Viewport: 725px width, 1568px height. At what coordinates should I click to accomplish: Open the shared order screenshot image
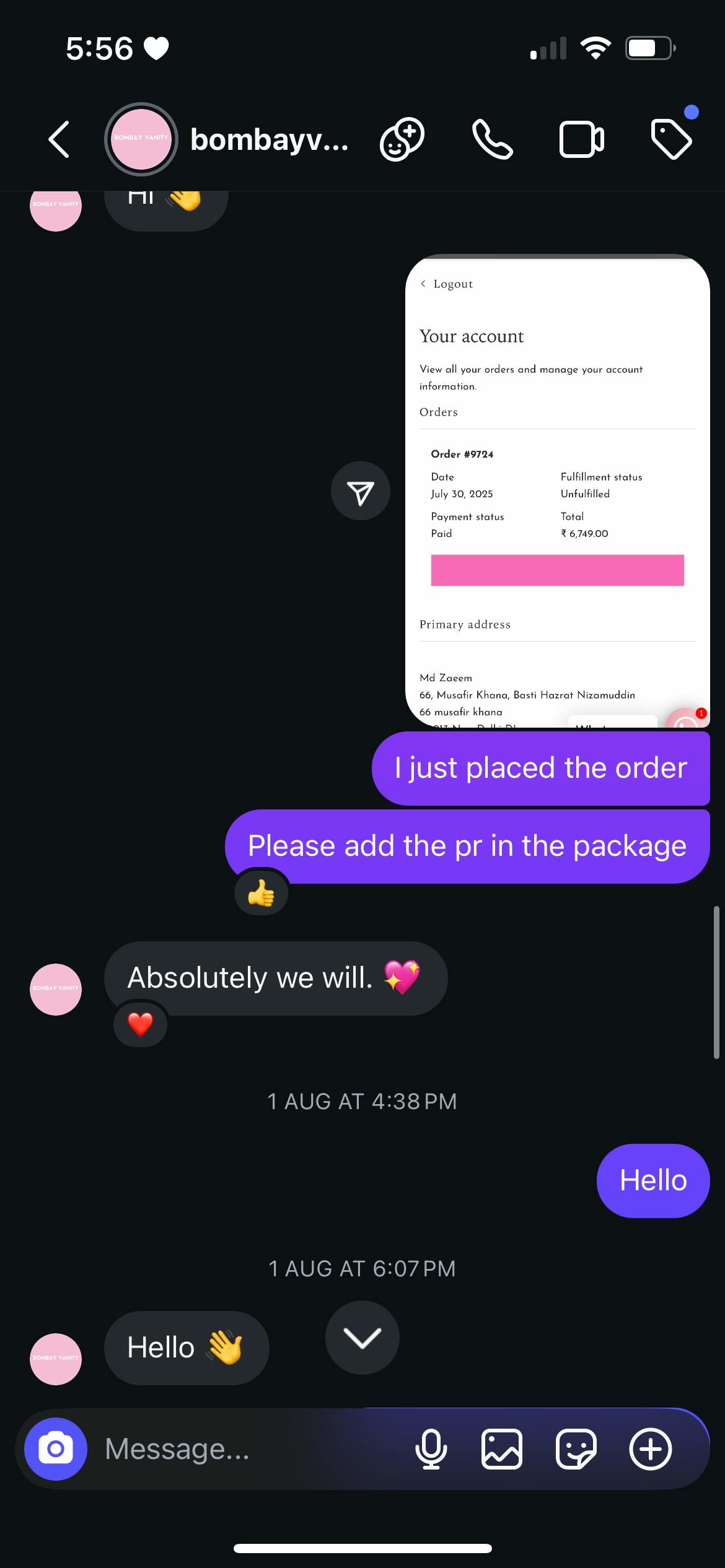[557, 490]
